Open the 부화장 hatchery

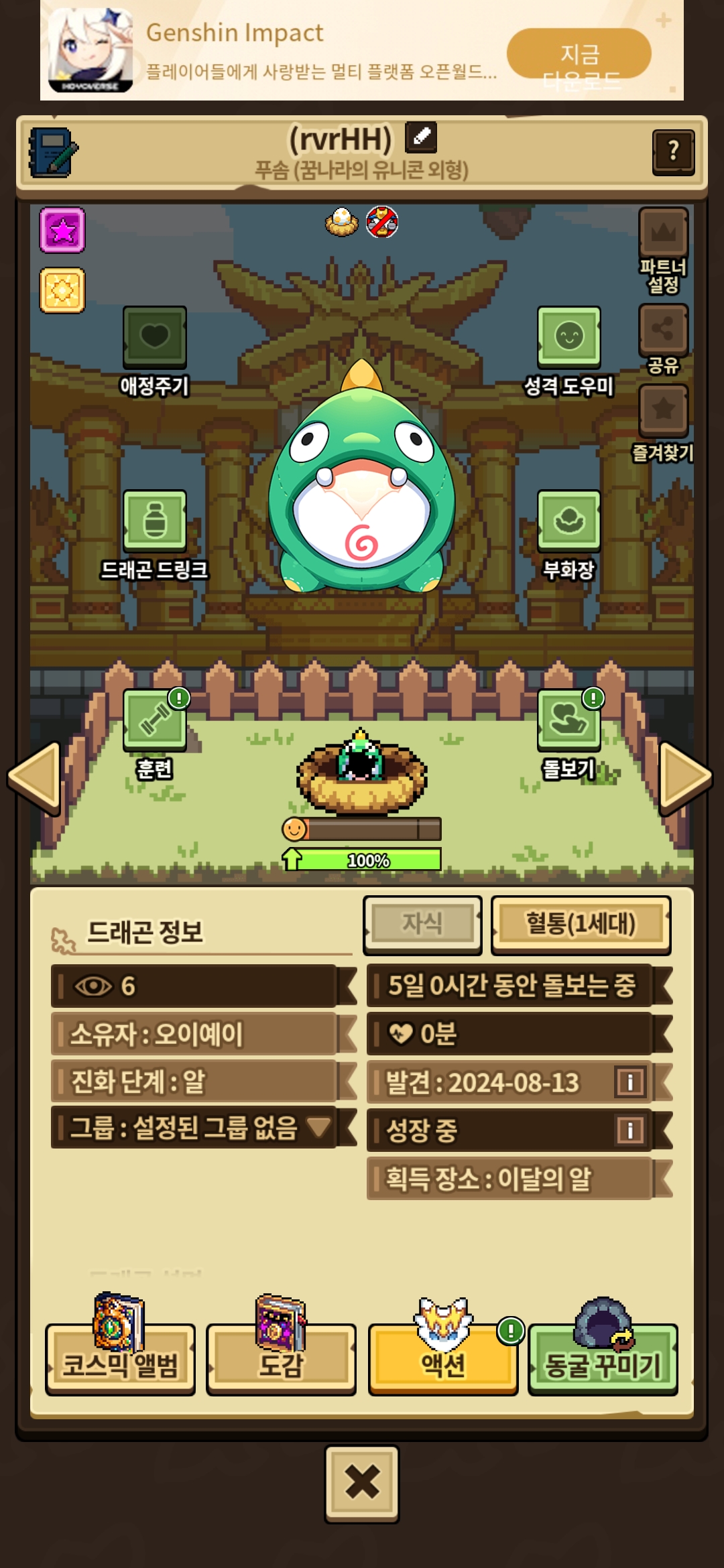click(x=568, y=521)
